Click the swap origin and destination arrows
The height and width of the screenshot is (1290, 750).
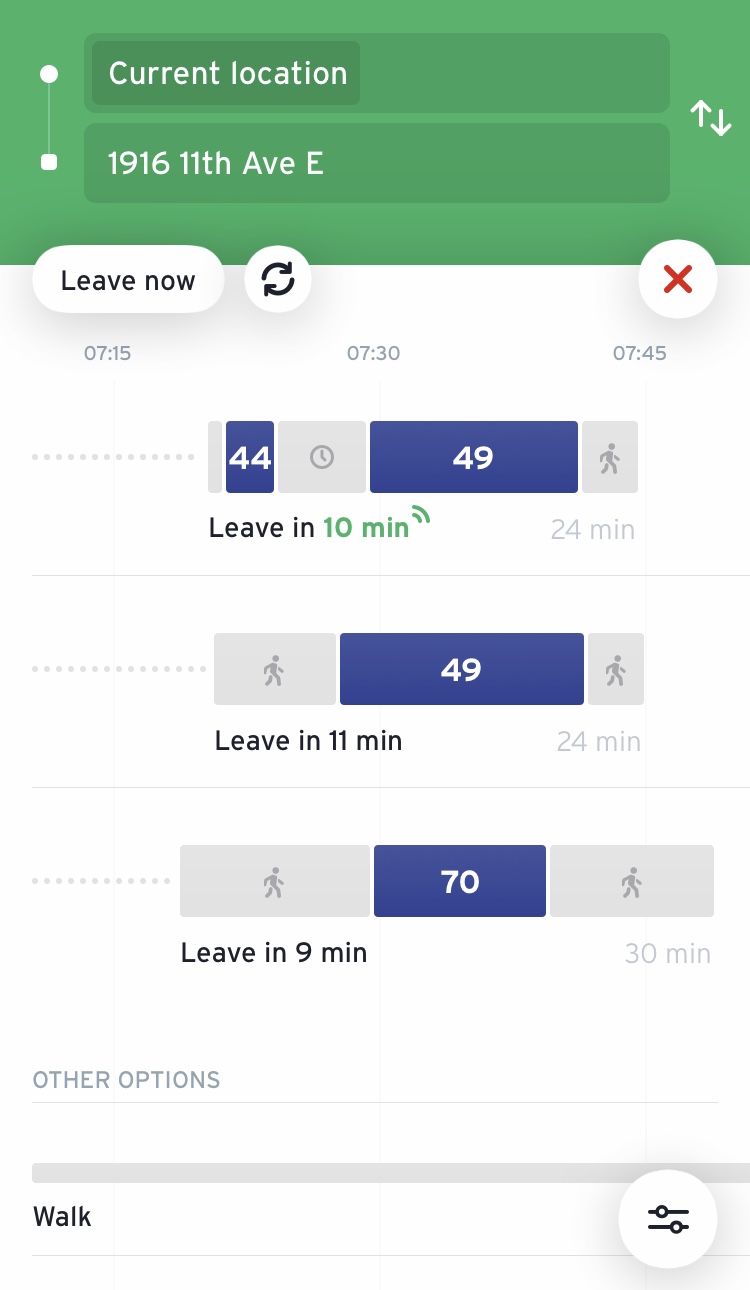click(711, 118)
